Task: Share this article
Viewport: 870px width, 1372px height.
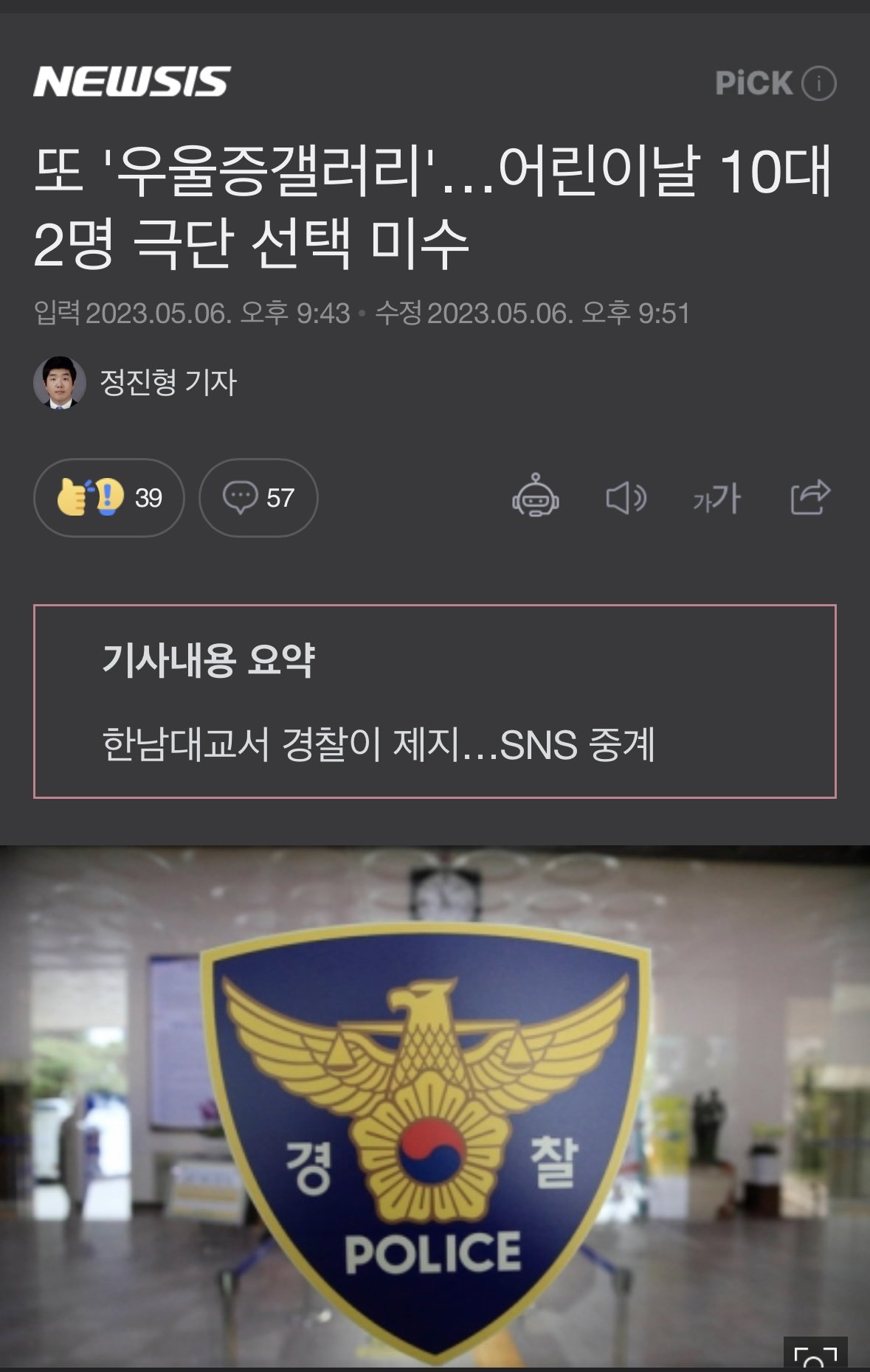Action: click(x=810, y=496)
